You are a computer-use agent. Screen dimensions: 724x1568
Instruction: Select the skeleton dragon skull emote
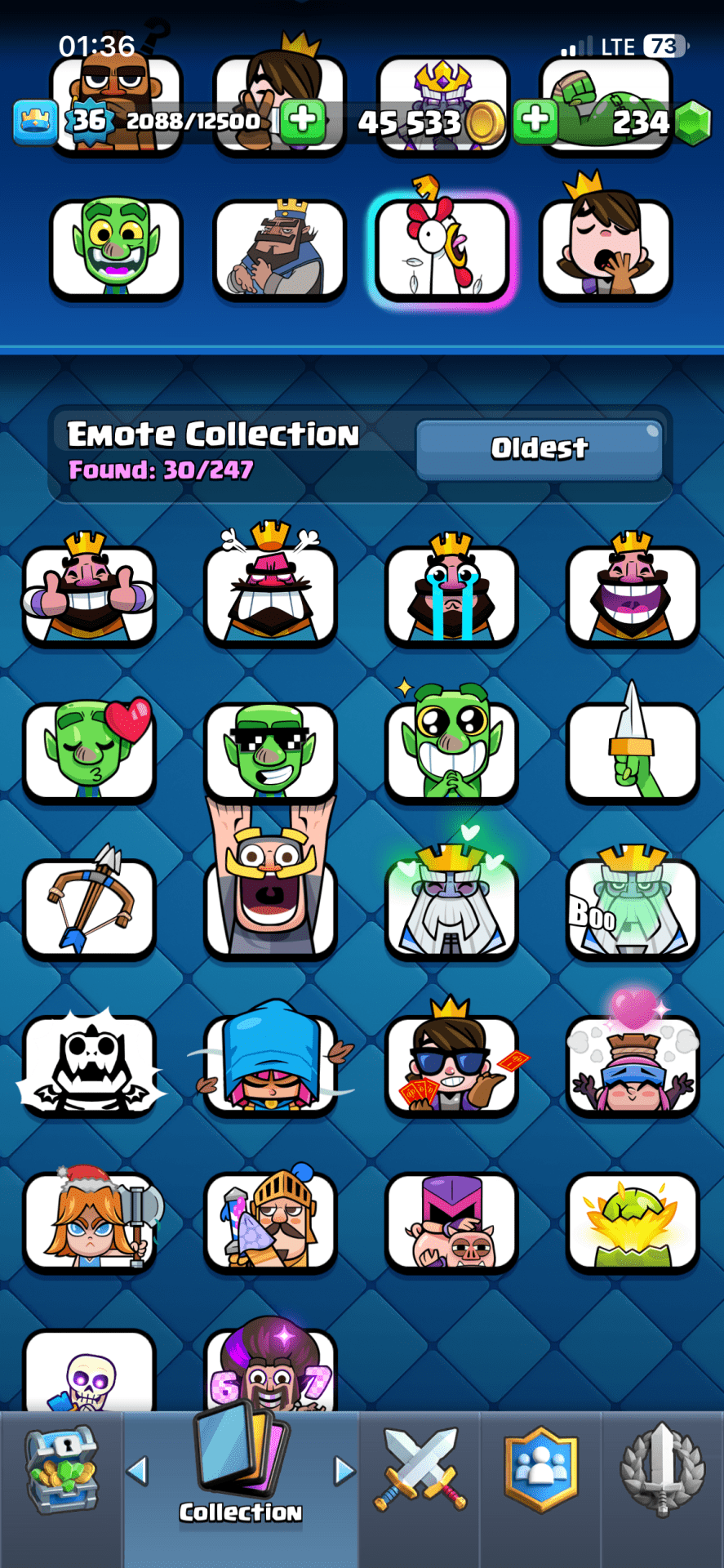tap(89, 1065)
